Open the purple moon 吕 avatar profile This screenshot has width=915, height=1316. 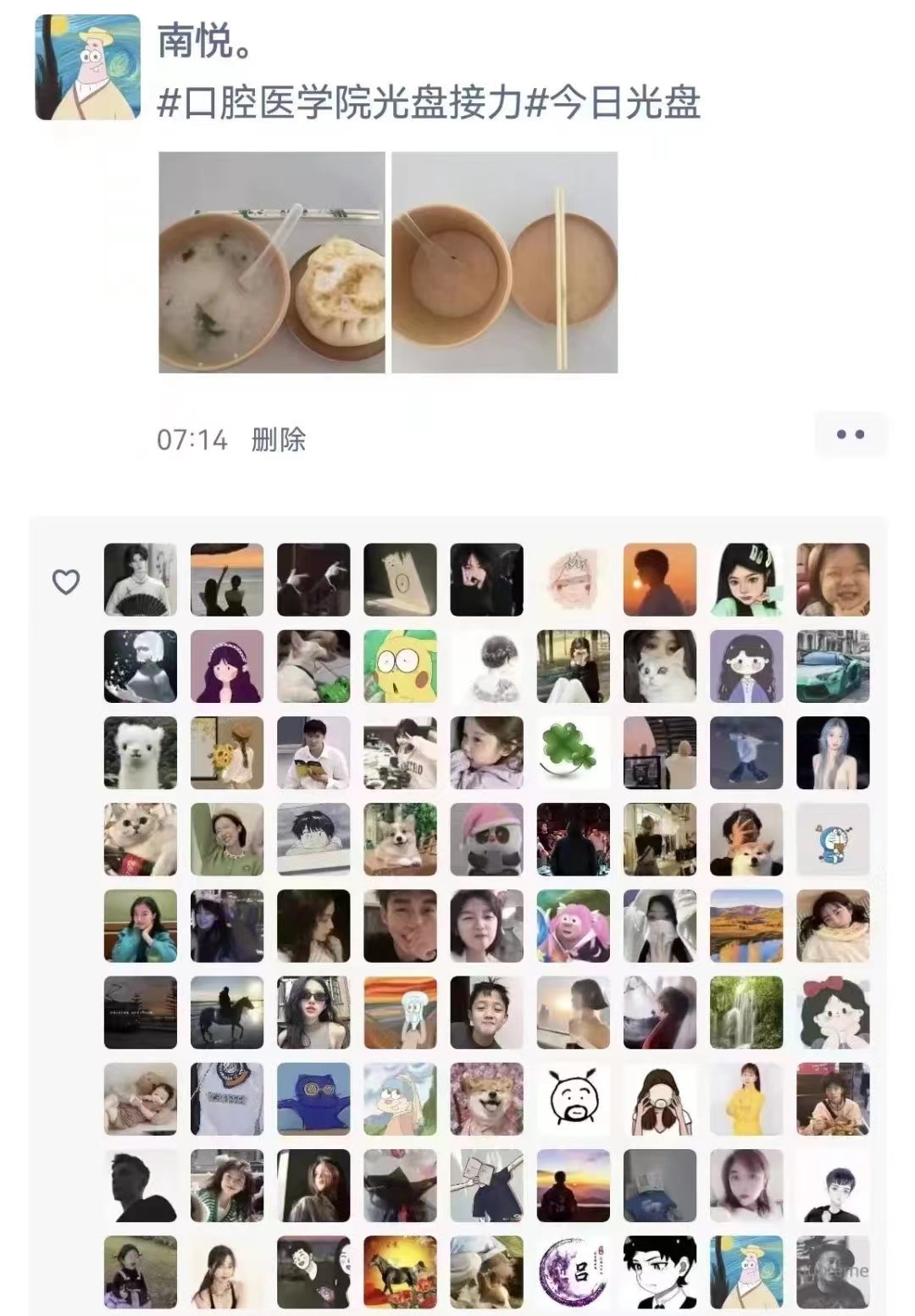coord(574,1272)
